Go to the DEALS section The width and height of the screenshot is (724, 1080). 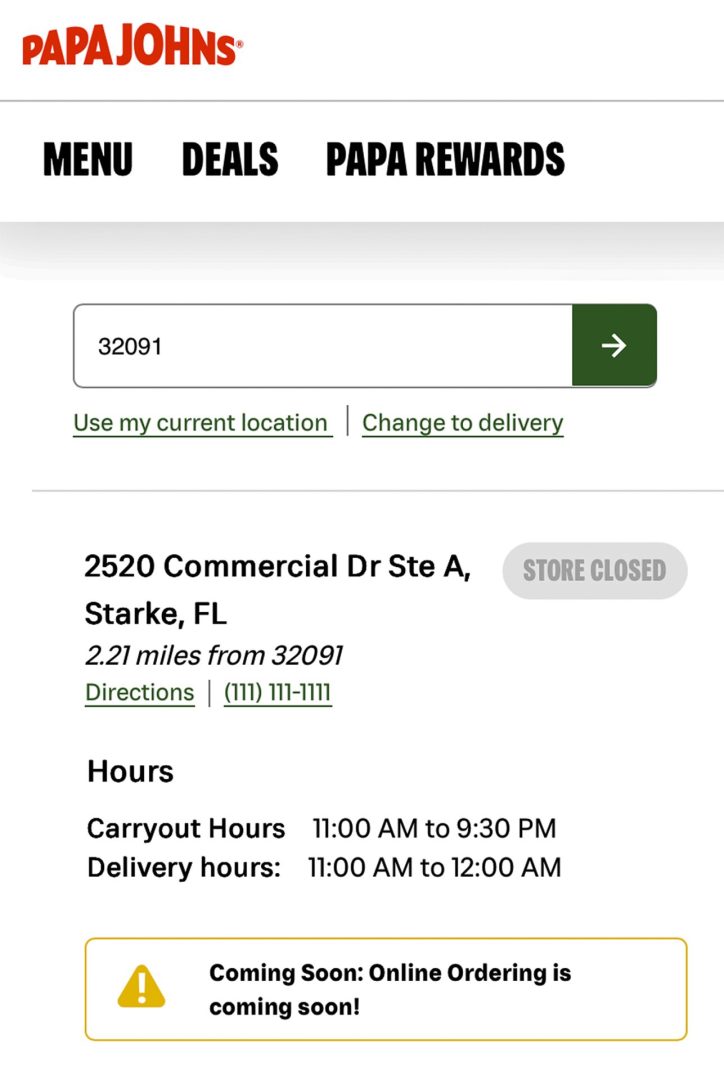pos(230,160)
